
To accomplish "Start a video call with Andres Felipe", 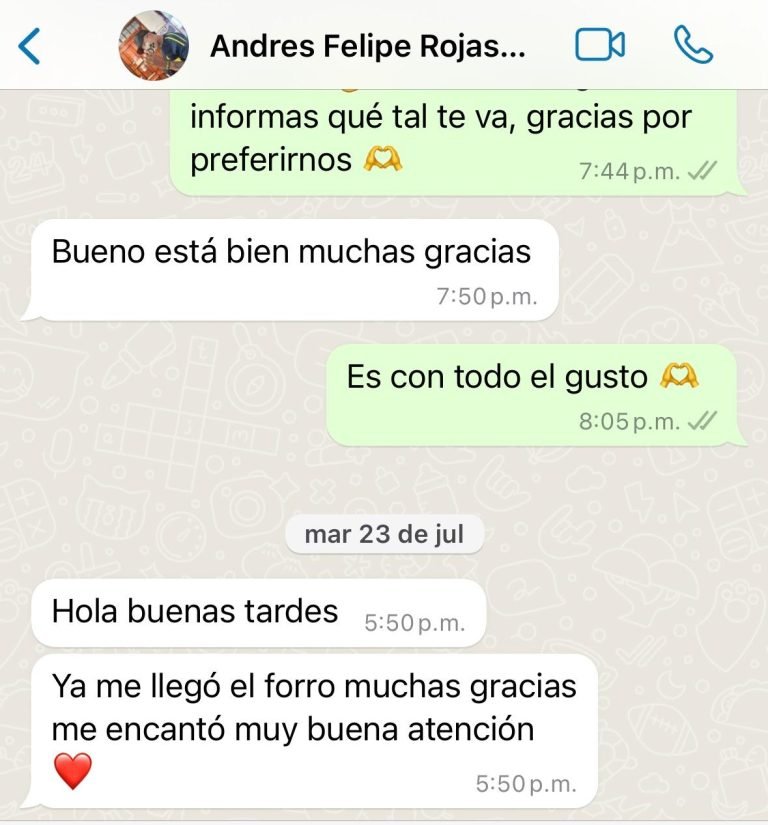I will pyautogui.click(x=600, y=46).
